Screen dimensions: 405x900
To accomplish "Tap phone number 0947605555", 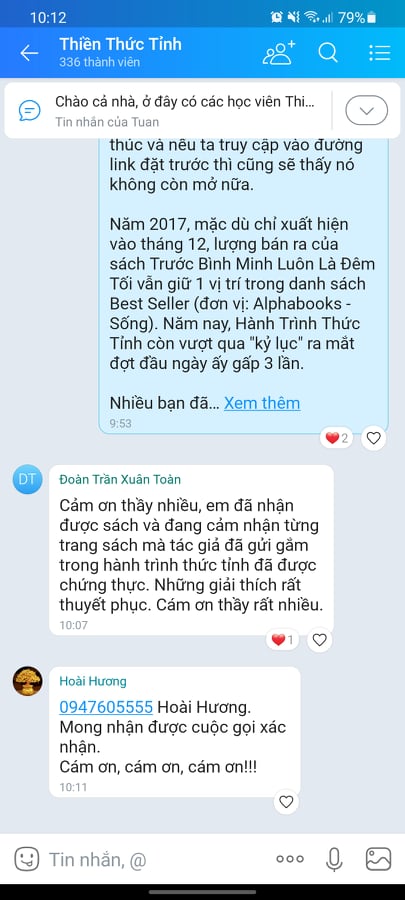I will (106, 707).
